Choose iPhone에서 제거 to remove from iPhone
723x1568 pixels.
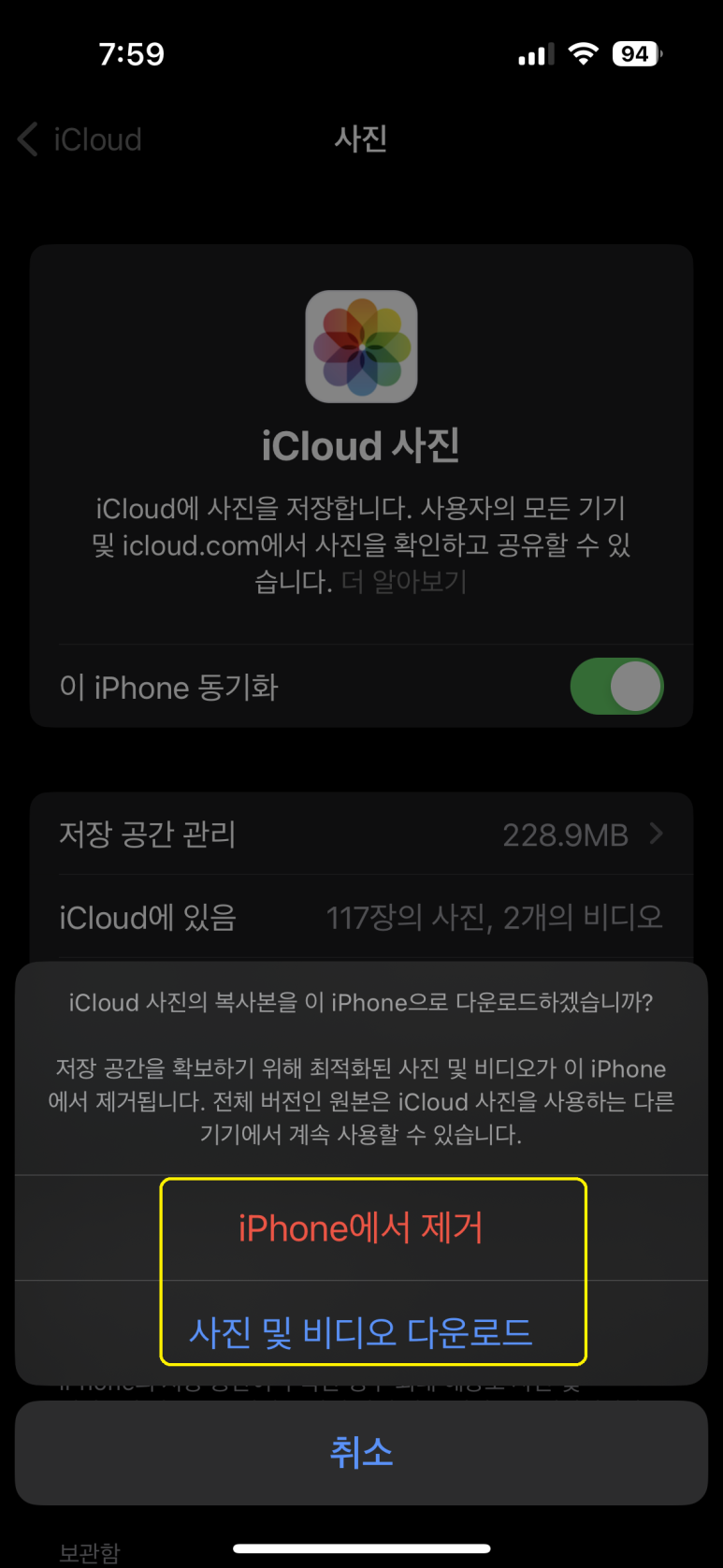[361, 1227]
